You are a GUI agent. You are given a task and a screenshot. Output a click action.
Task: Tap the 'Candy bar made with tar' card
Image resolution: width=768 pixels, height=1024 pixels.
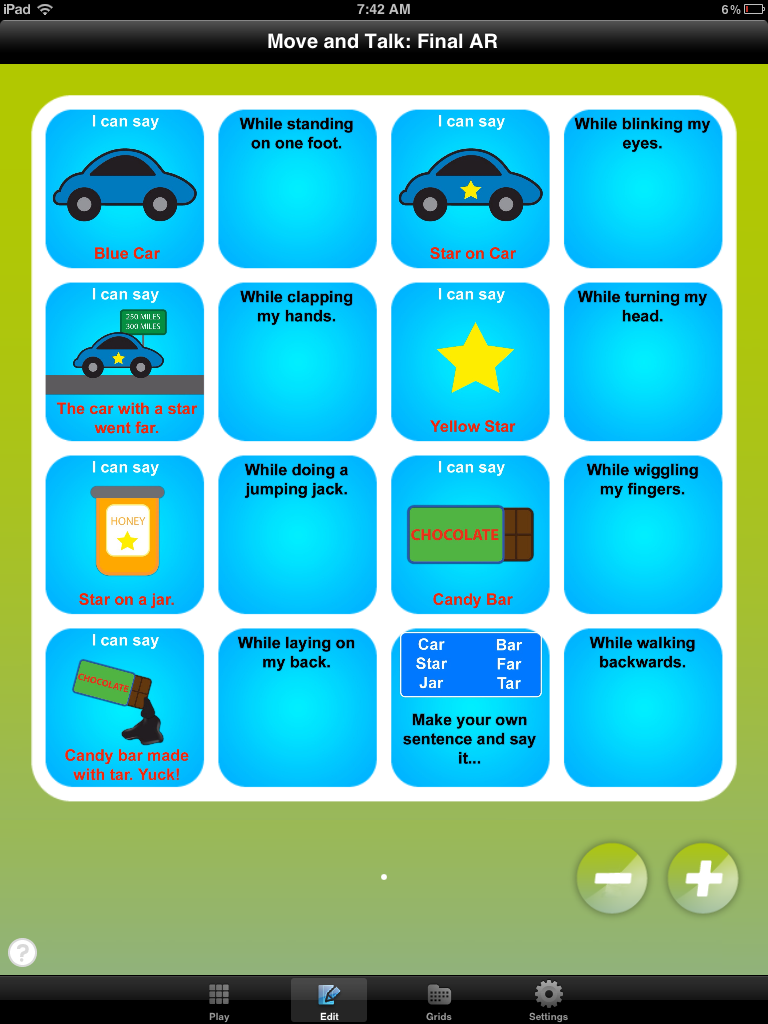124,707
